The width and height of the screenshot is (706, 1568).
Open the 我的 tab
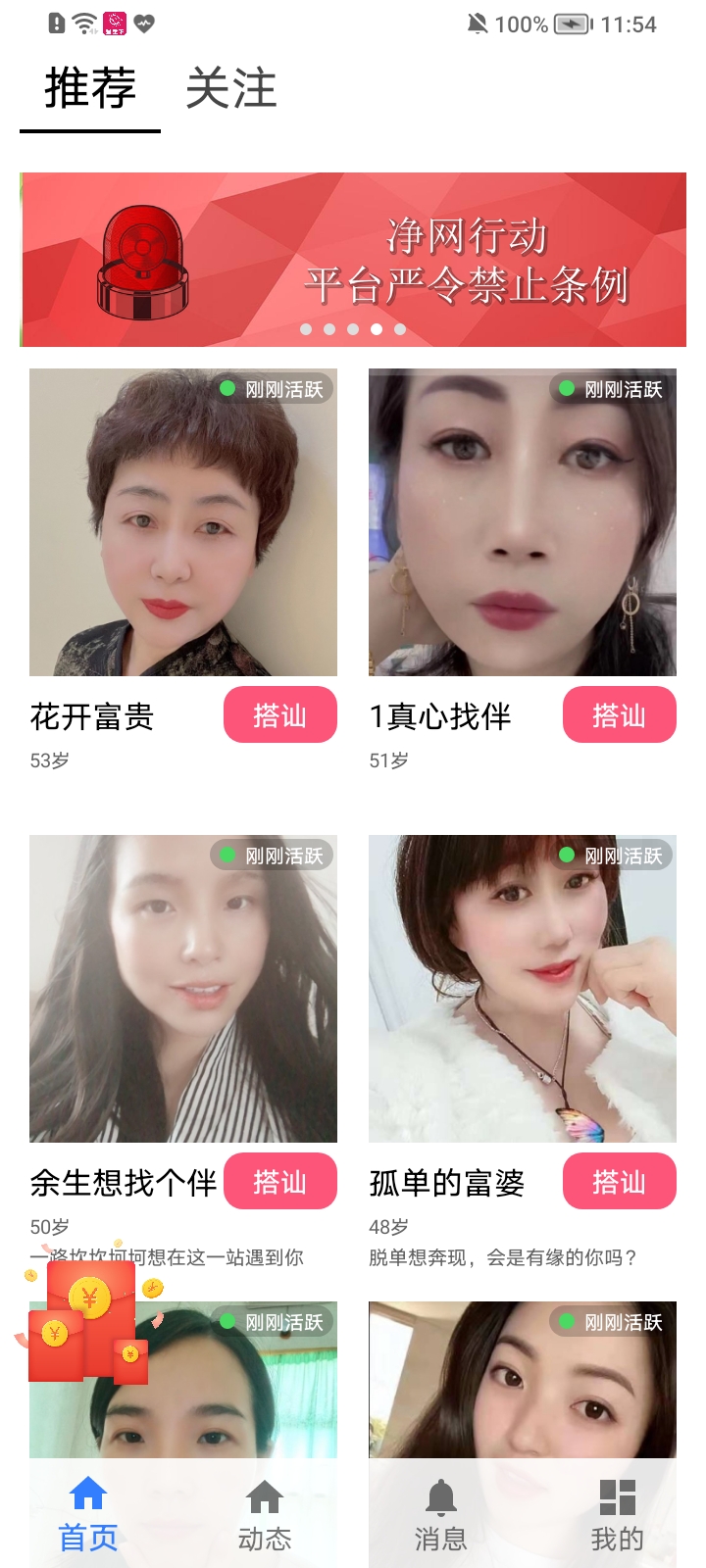click(x=618, y=1514)
